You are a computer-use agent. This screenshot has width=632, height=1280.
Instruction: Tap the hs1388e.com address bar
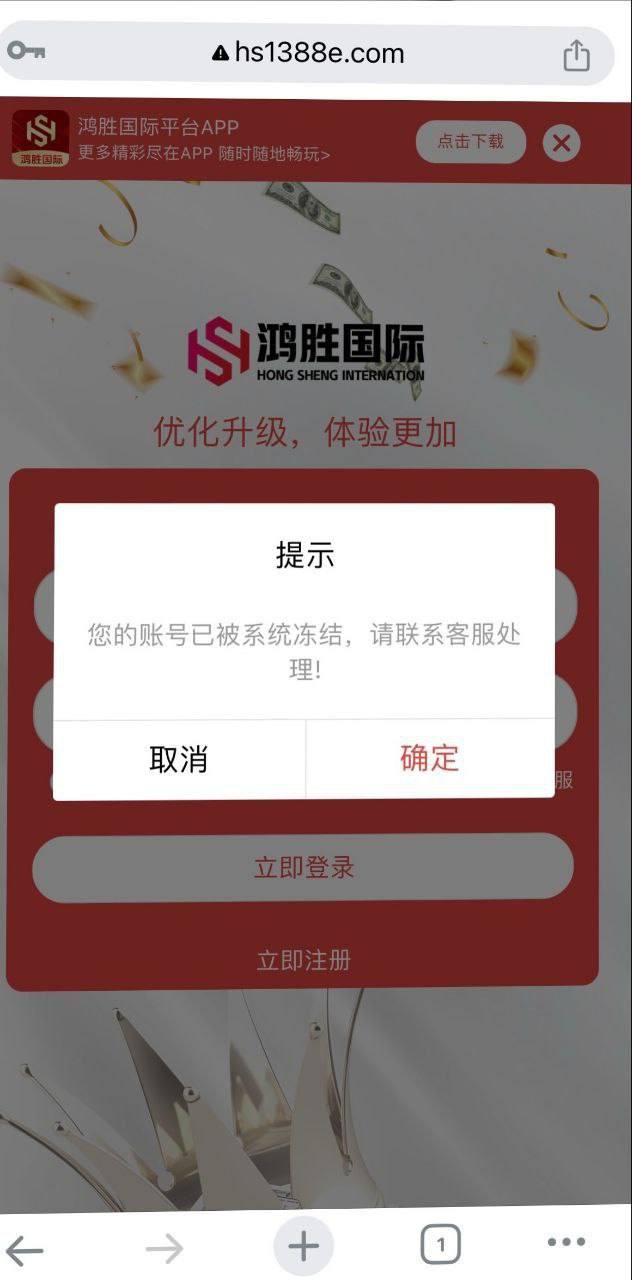pyautogui.click(x=310, y=54)
